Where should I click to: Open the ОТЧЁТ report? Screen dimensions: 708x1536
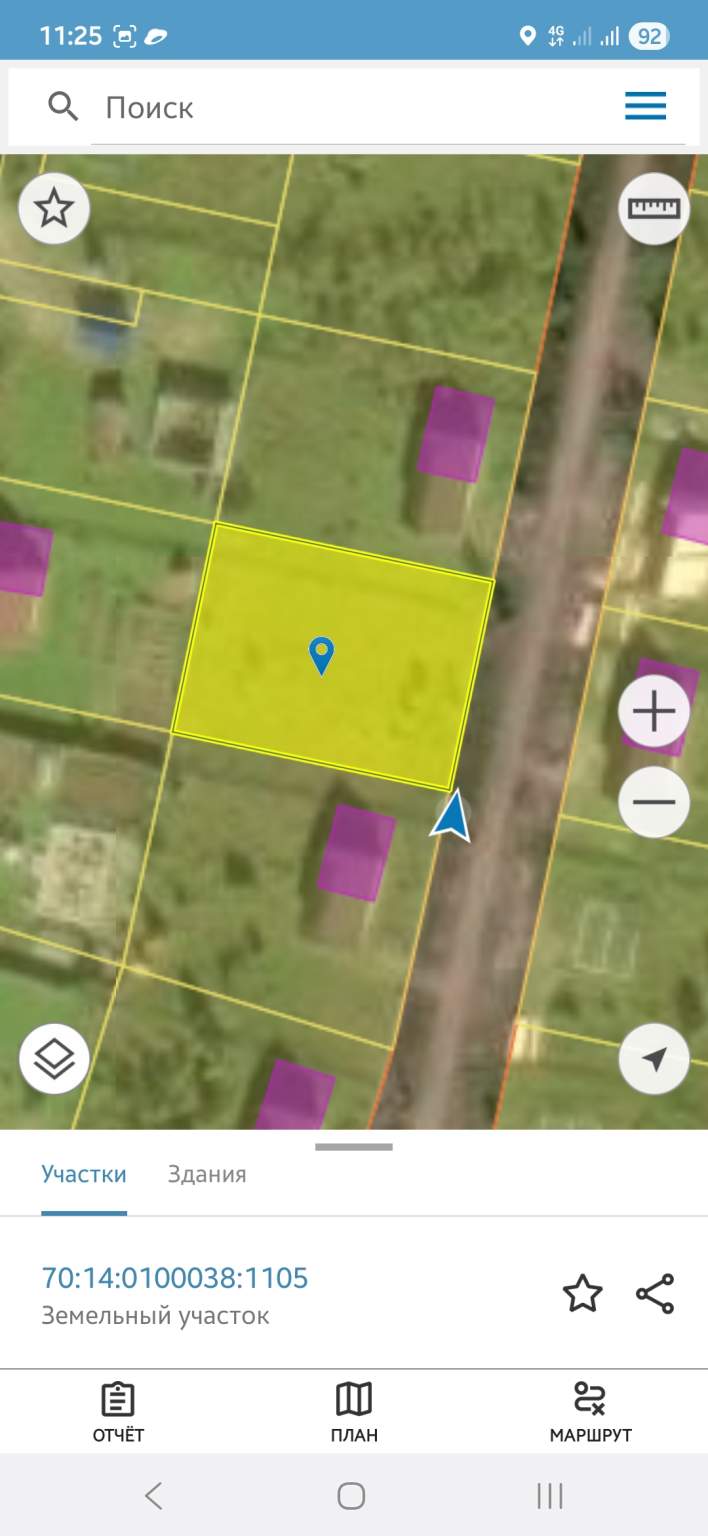(x=118, y=1412)
